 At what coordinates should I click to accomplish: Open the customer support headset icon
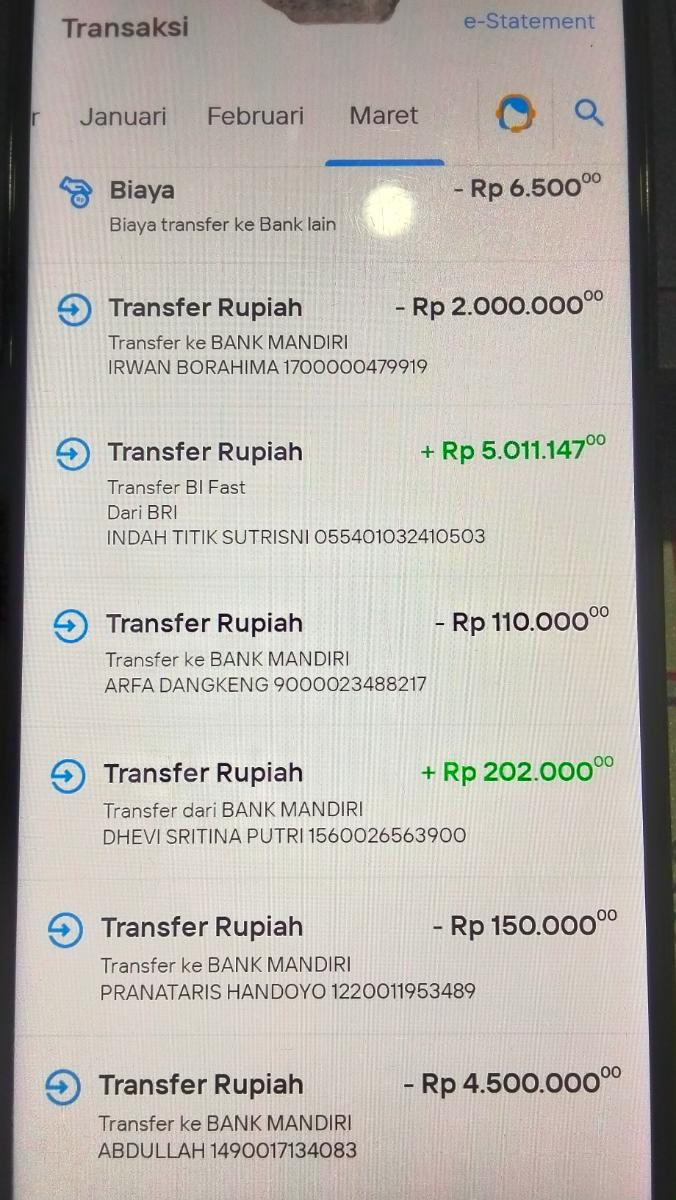516,114
